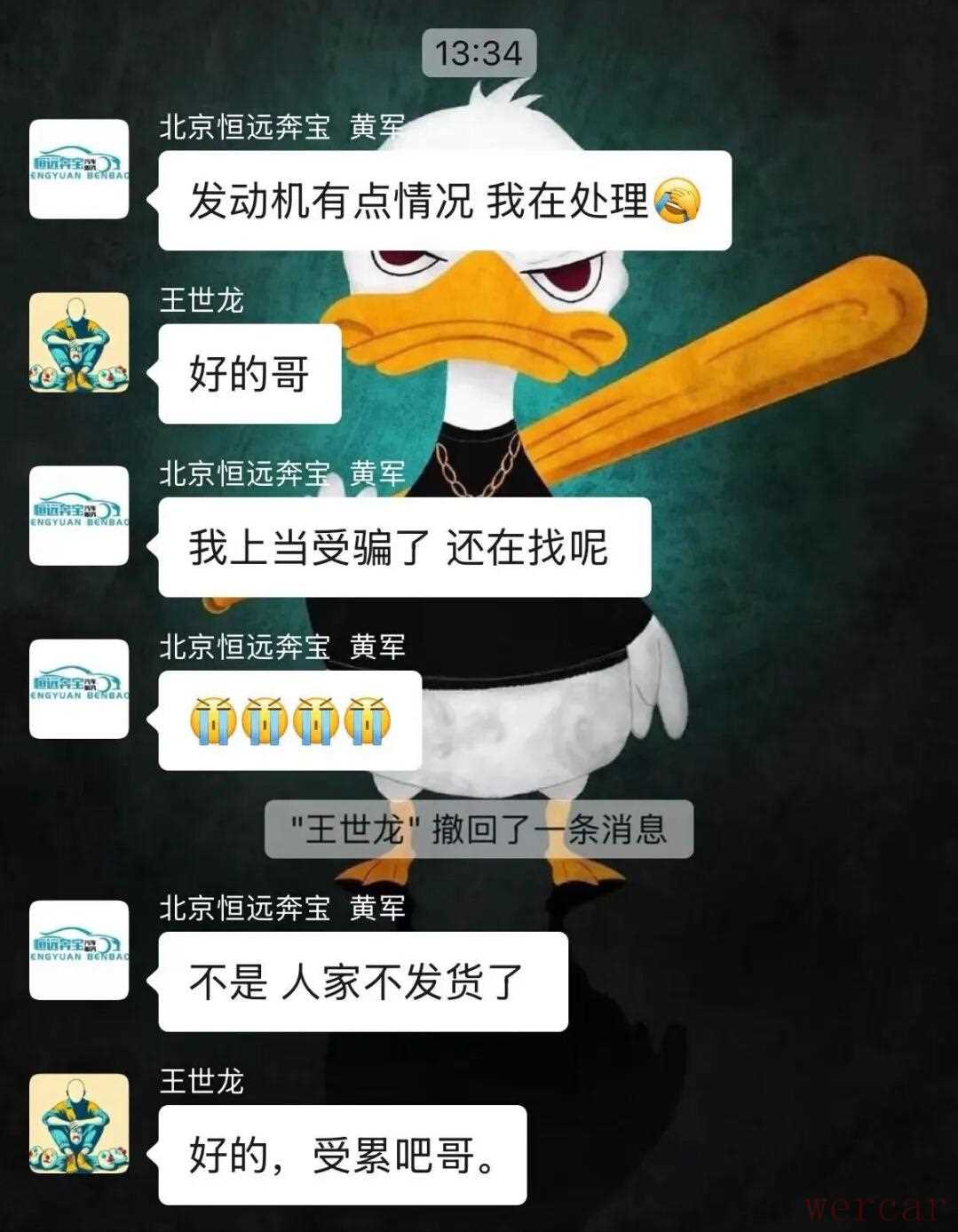Viewport: 958px width, 1232px height.
Task: Open 黄军's avatar next to the crying emojis
Action: point(79,688)
